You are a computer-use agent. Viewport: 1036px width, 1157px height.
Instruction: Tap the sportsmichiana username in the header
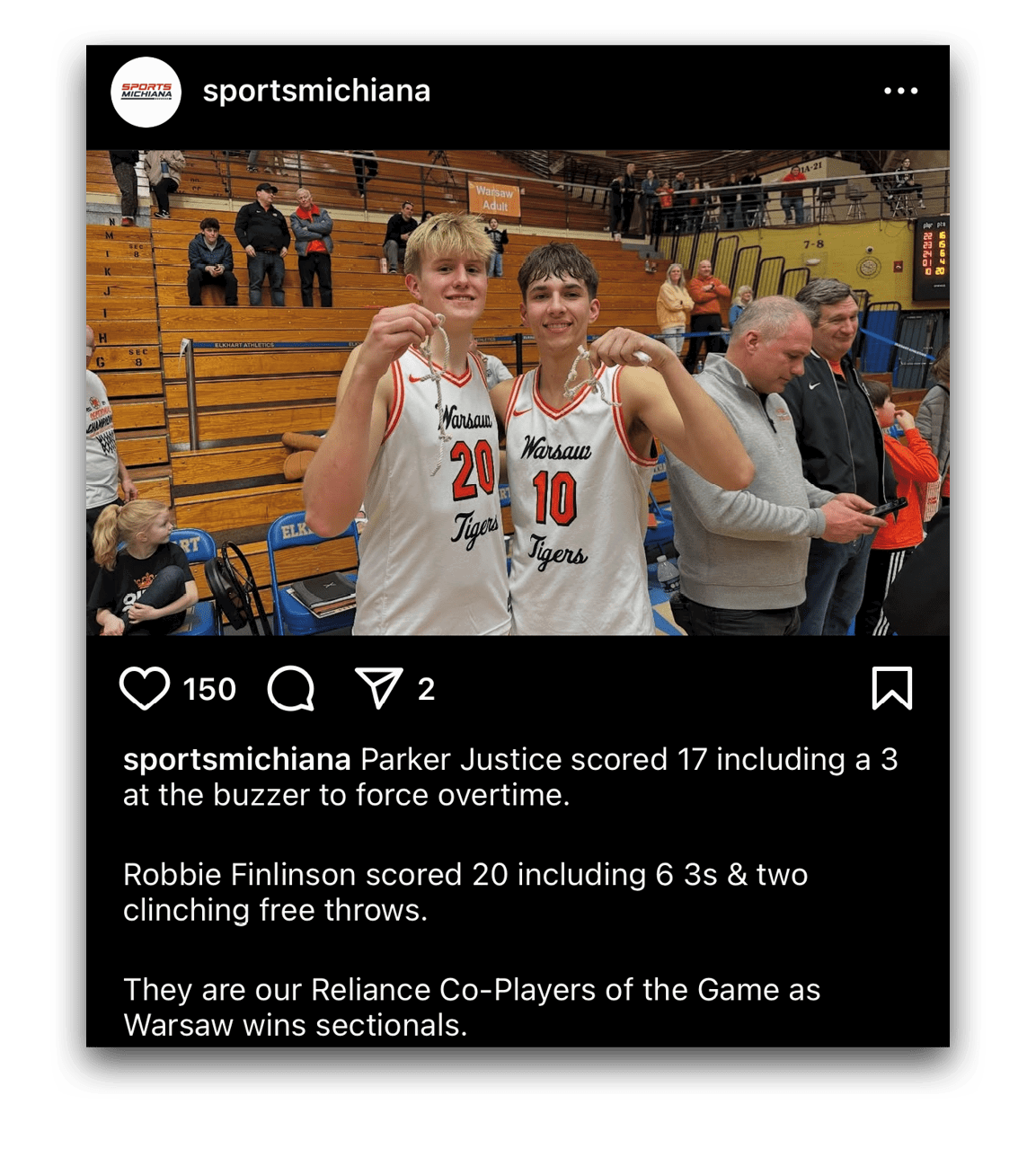(x=316, y=91)
